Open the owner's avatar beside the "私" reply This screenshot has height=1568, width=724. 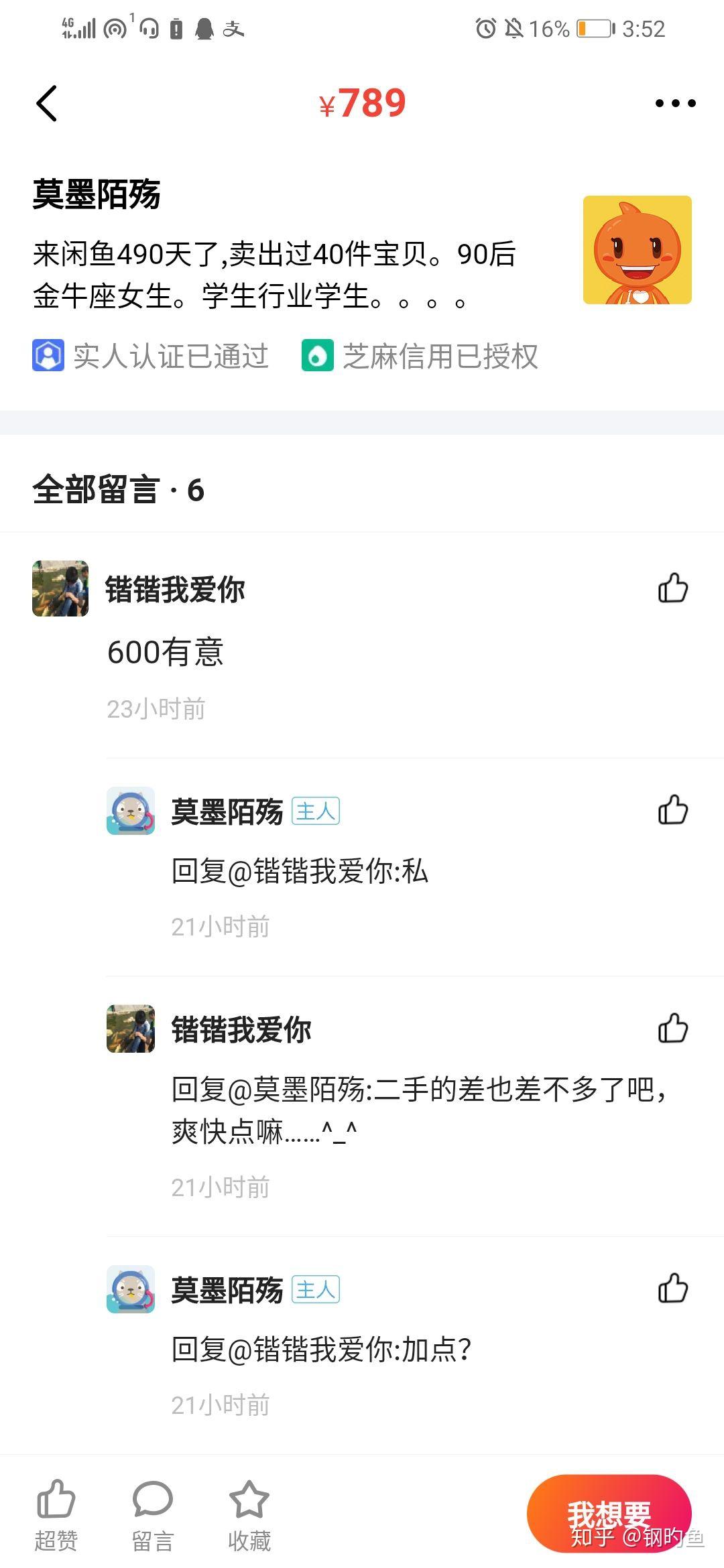[x=131, y=811]
